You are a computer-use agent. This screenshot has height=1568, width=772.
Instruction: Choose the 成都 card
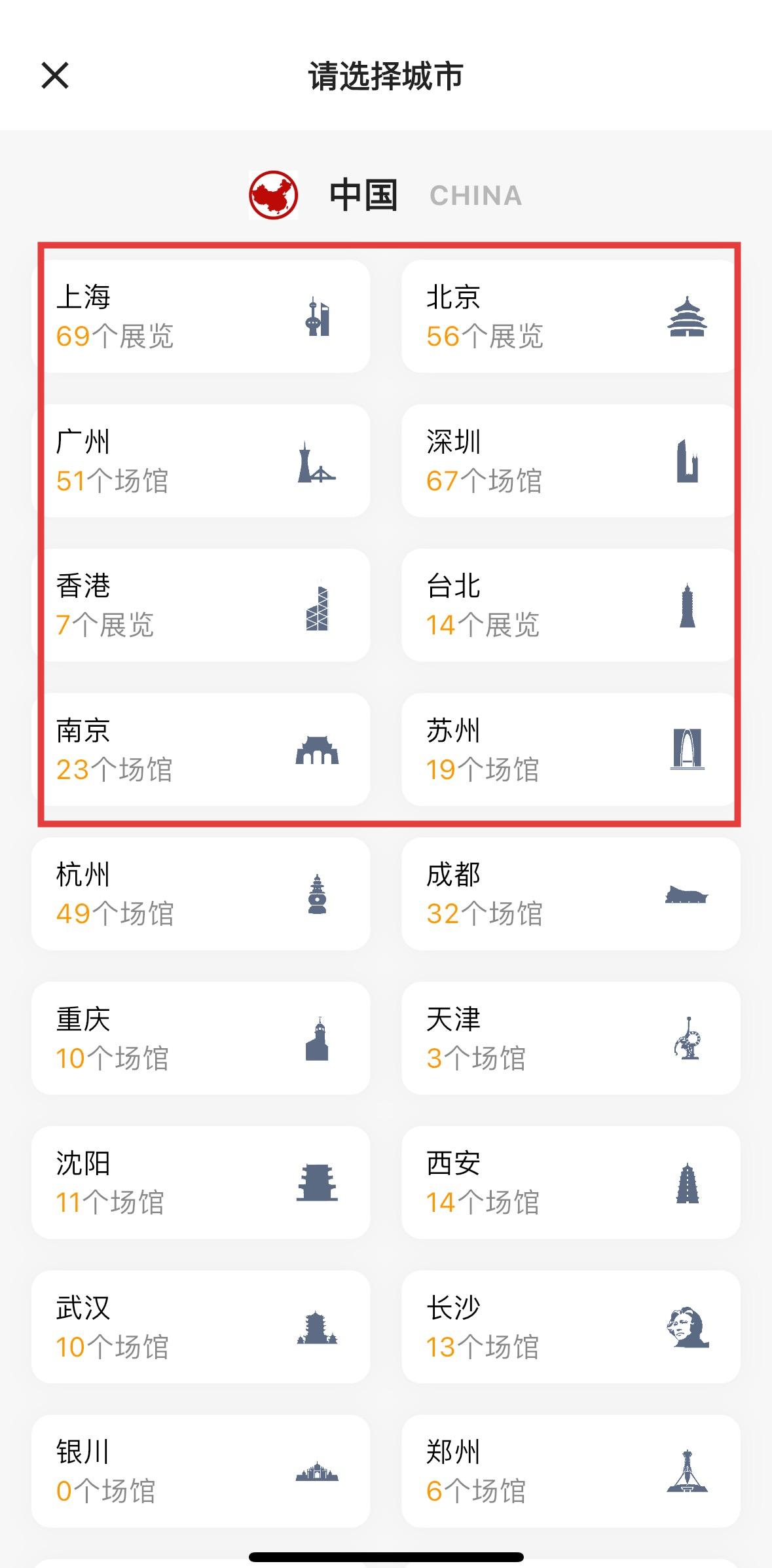coord(571,894)
